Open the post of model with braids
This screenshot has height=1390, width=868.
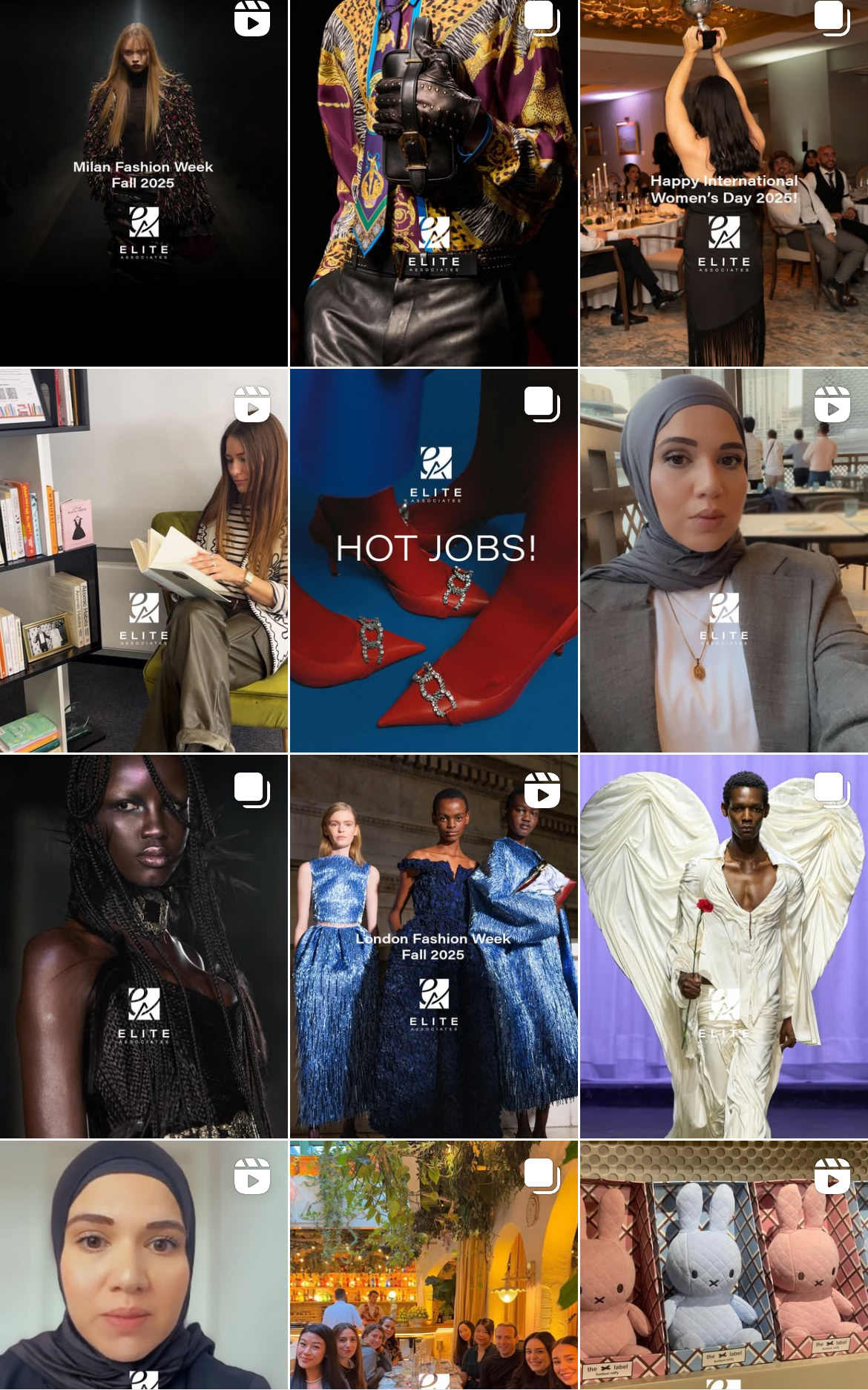pos(143,947)
